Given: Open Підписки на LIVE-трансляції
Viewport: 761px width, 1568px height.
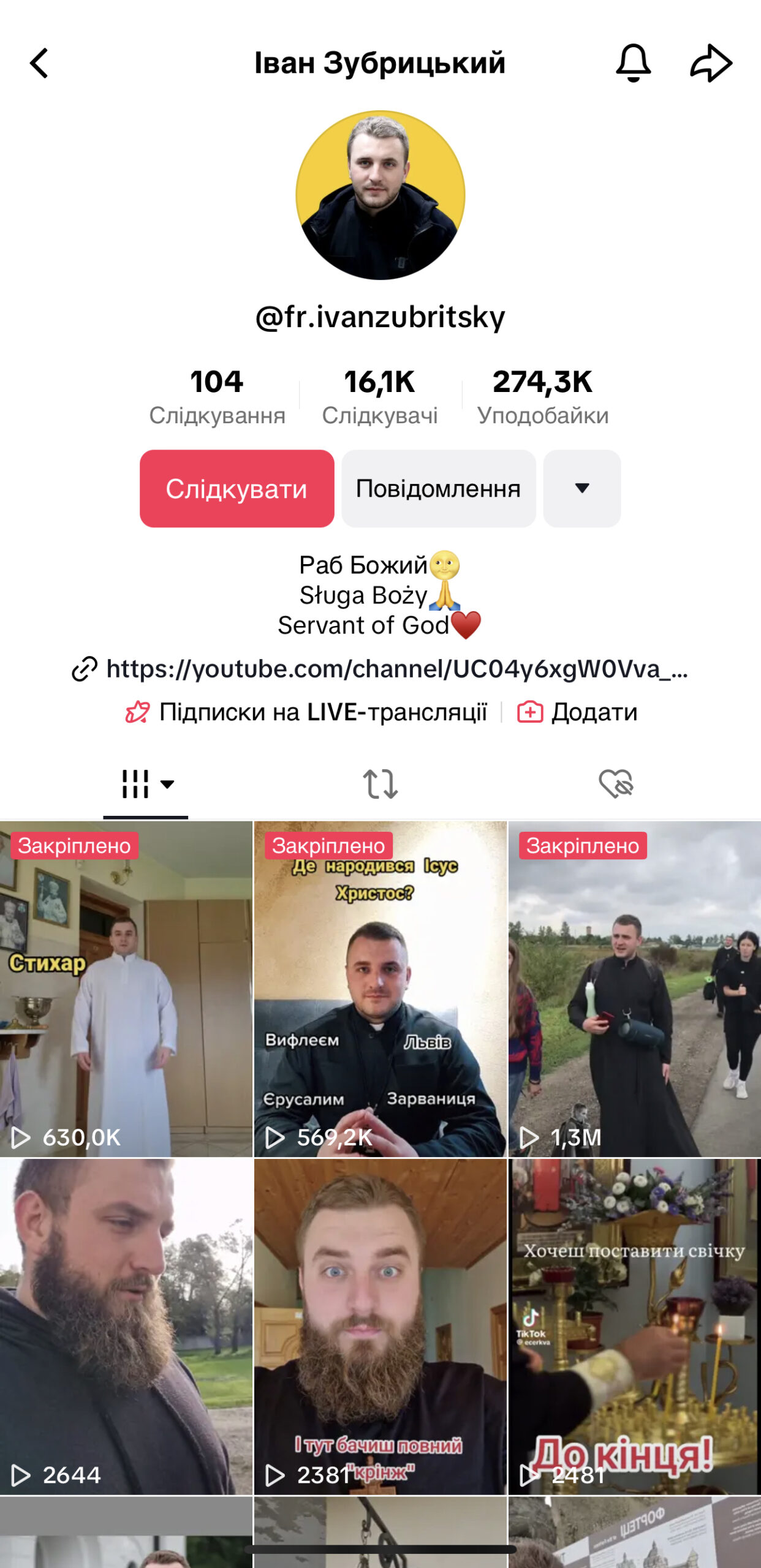Looking at the screenshot, I should [x=306, y=712].
